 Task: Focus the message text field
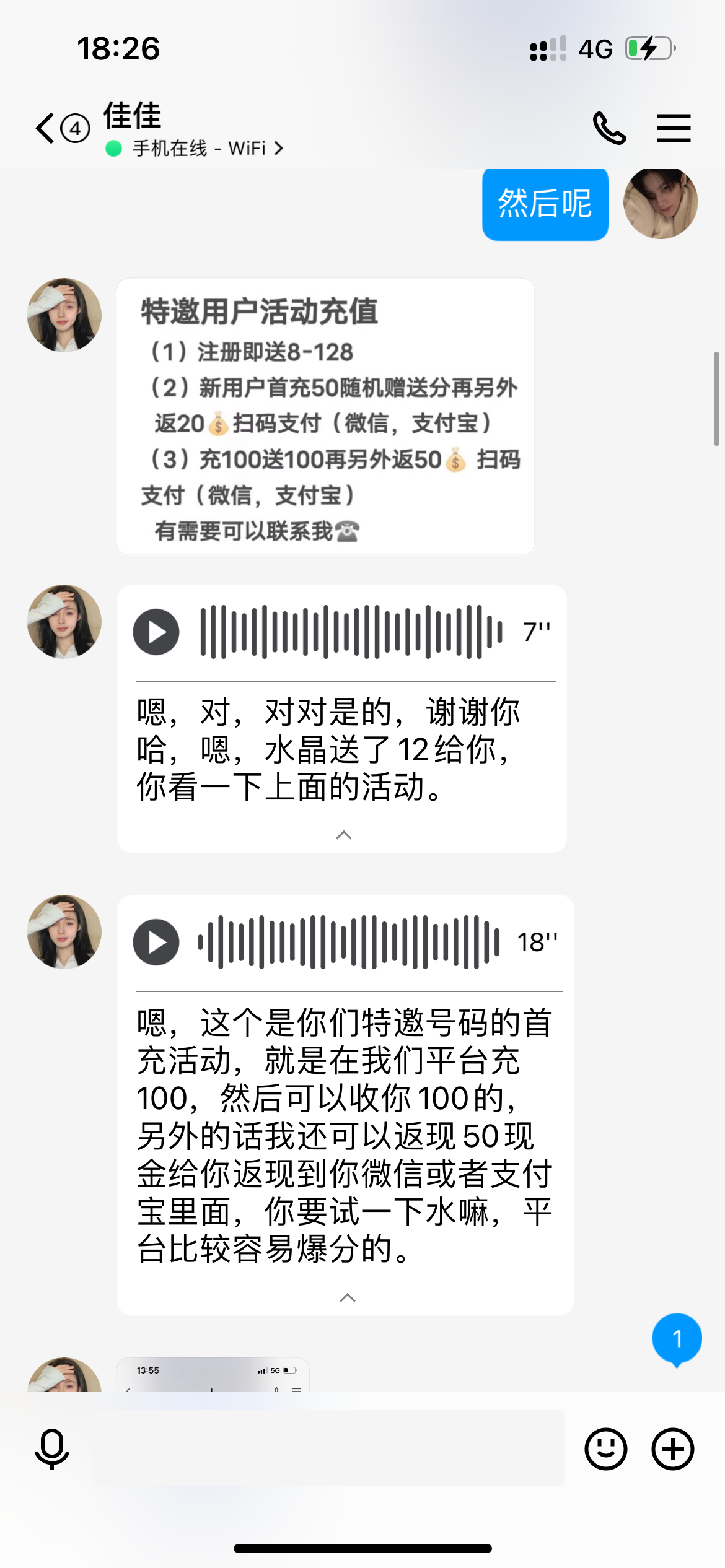coord(328,1448)
